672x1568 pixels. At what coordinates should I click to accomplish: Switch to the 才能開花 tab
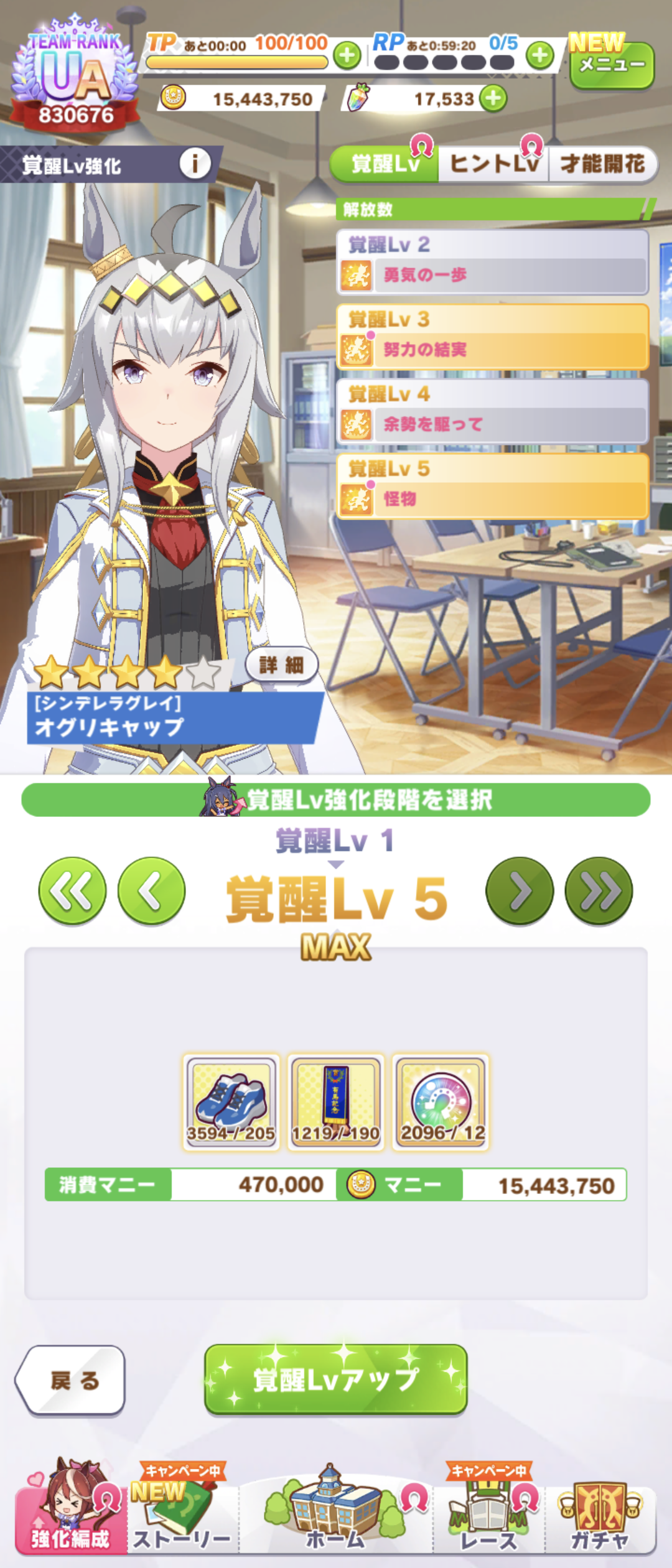tap(602, 164)
